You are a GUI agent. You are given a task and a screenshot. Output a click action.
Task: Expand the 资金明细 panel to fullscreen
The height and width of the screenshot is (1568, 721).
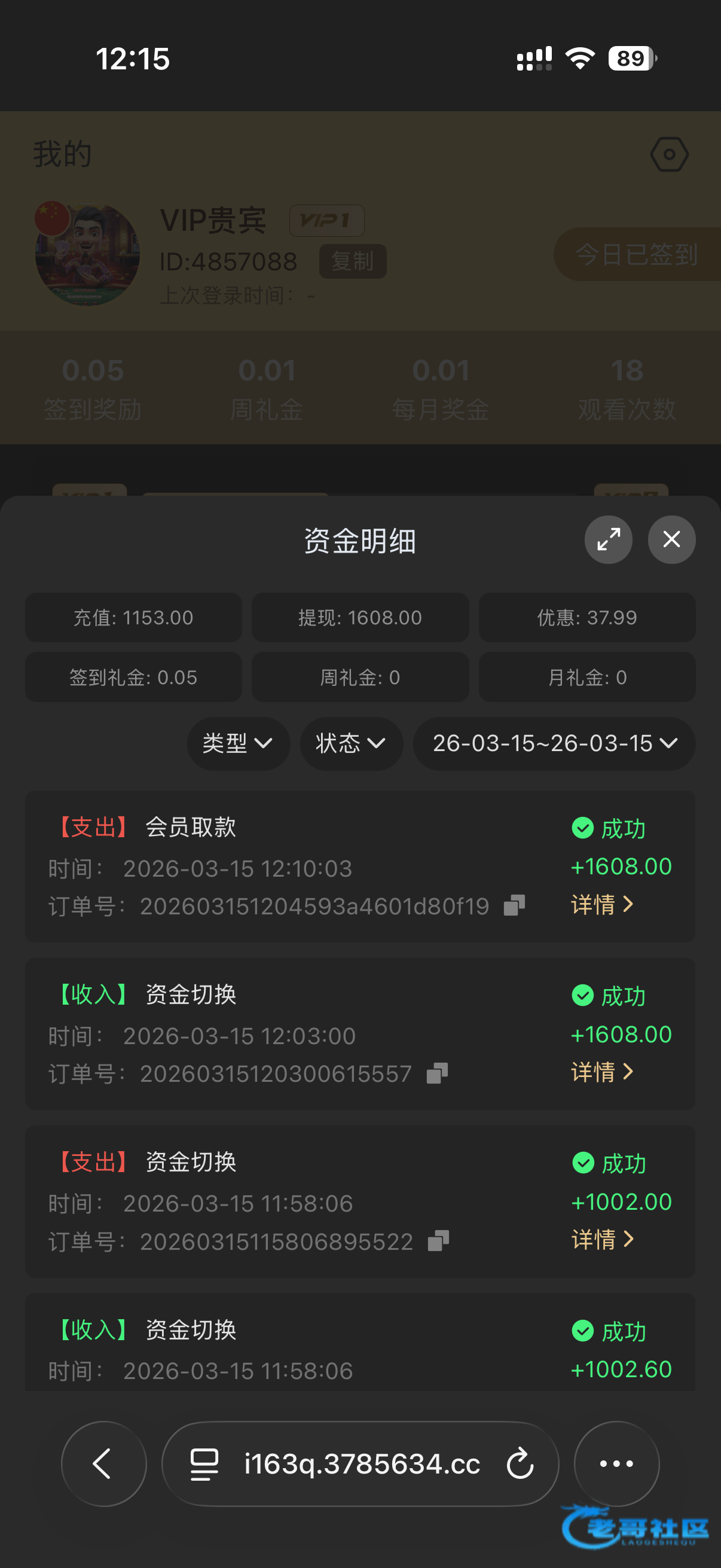pos(608,539)
